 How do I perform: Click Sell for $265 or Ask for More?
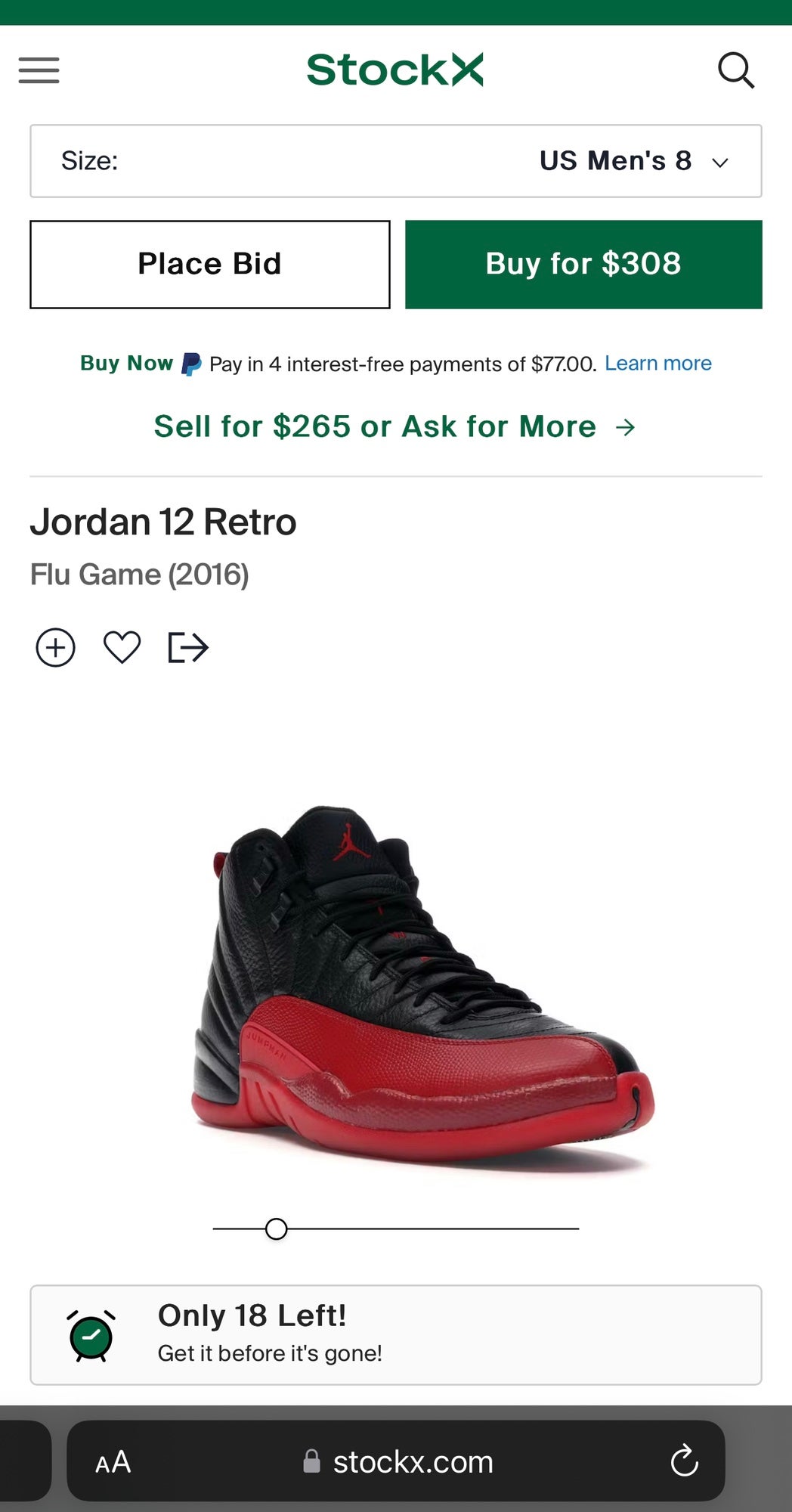click(x=395, y=426)
